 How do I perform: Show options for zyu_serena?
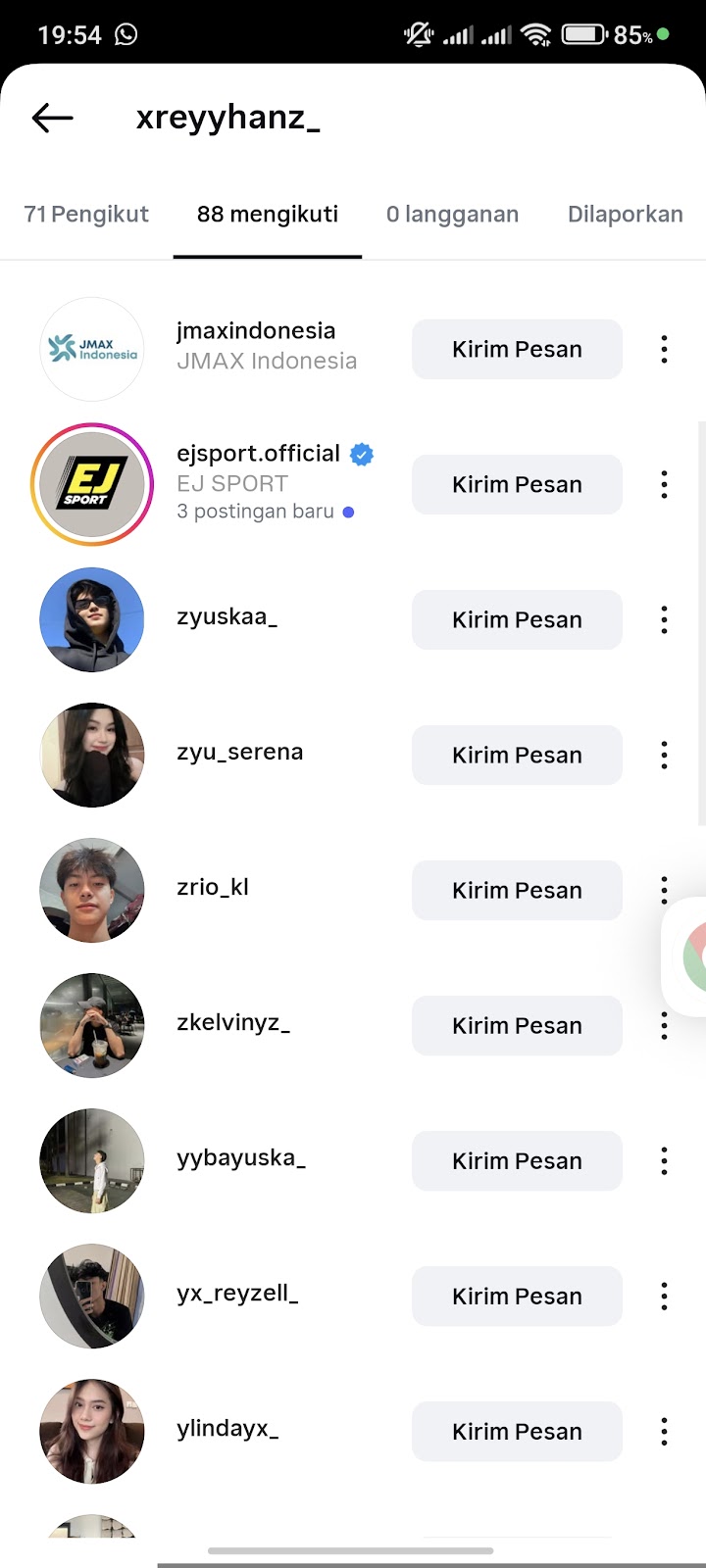pyautogui.click(x=664, y=755)
